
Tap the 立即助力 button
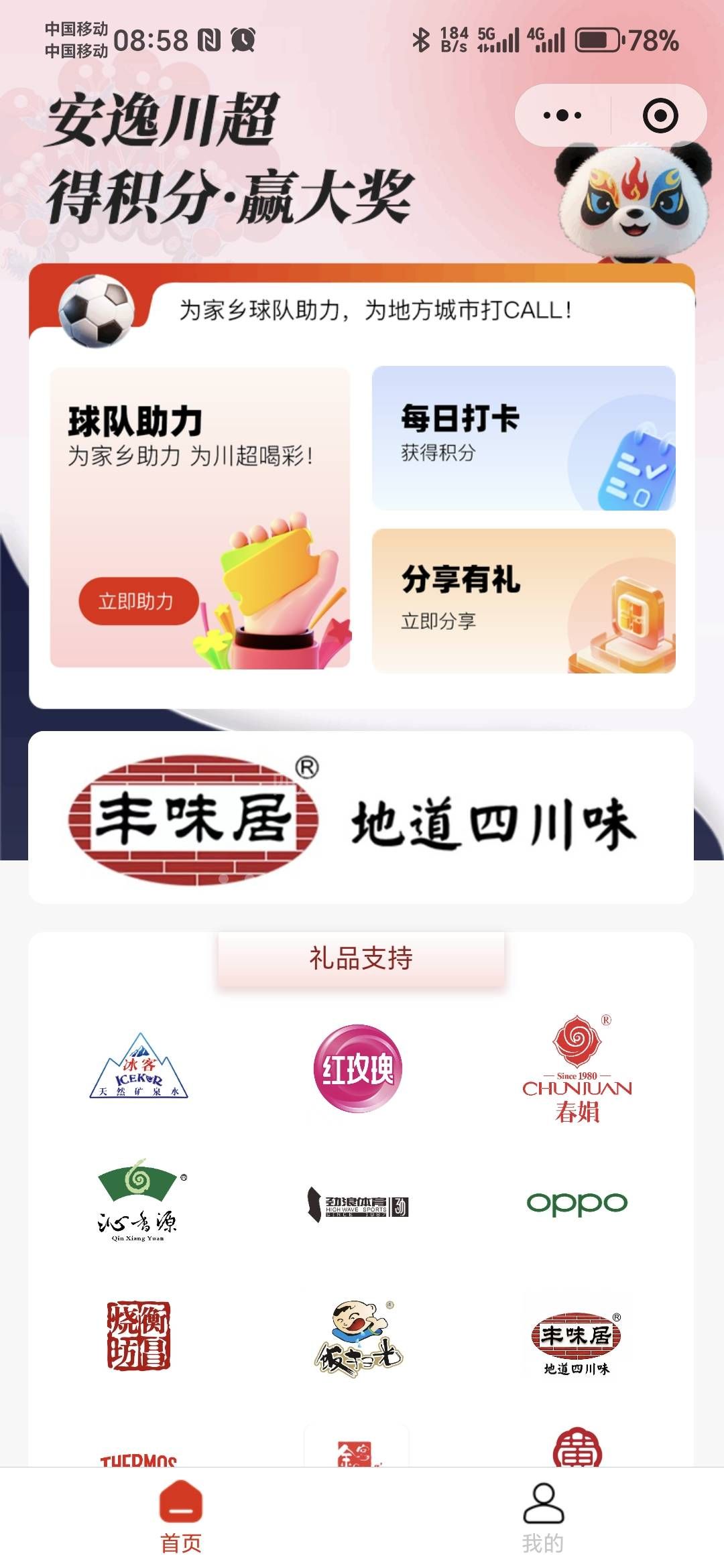point(137,601)
